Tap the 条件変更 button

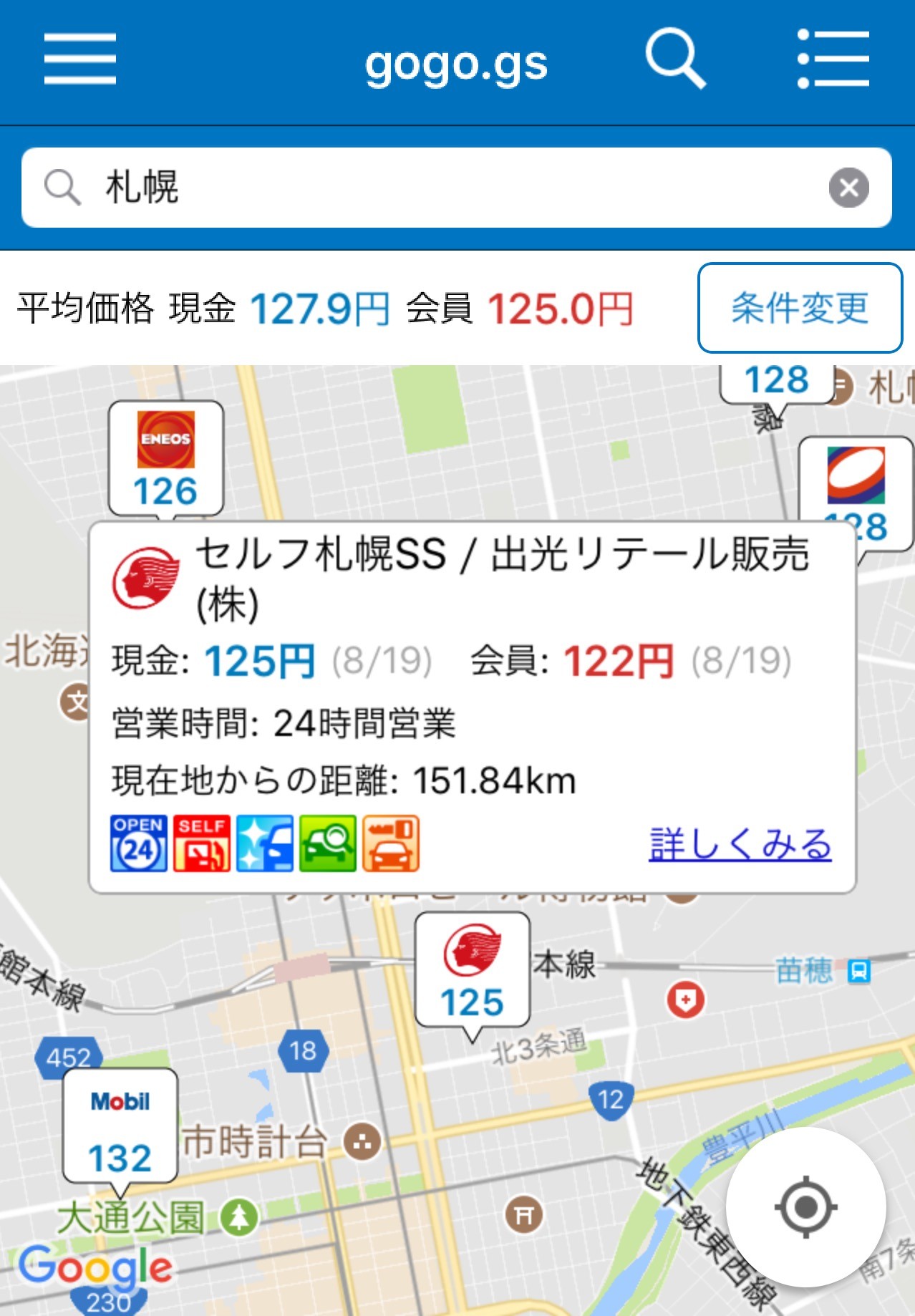pos(800,308)
